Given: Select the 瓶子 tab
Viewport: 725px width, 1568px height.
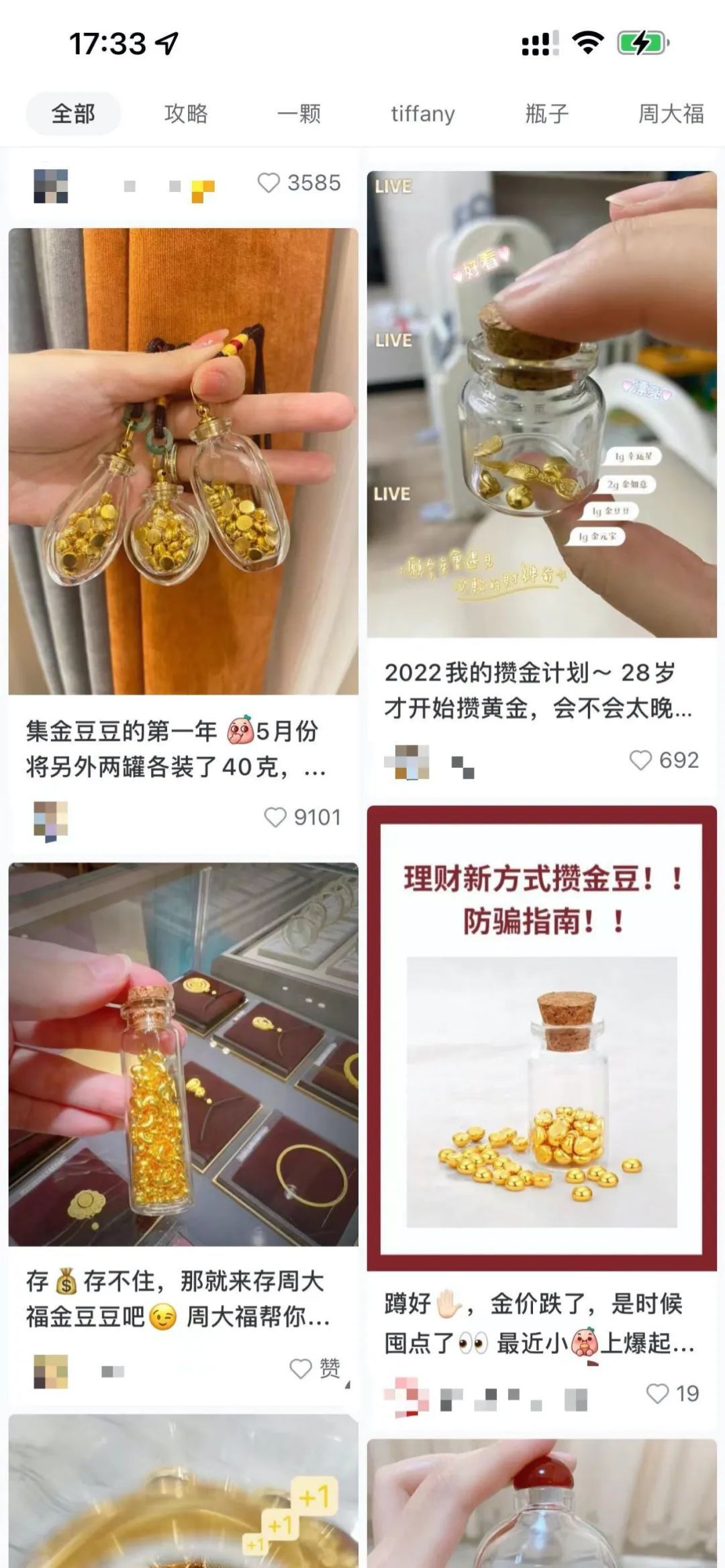Looking at the screenshot, I should point(546,113).
